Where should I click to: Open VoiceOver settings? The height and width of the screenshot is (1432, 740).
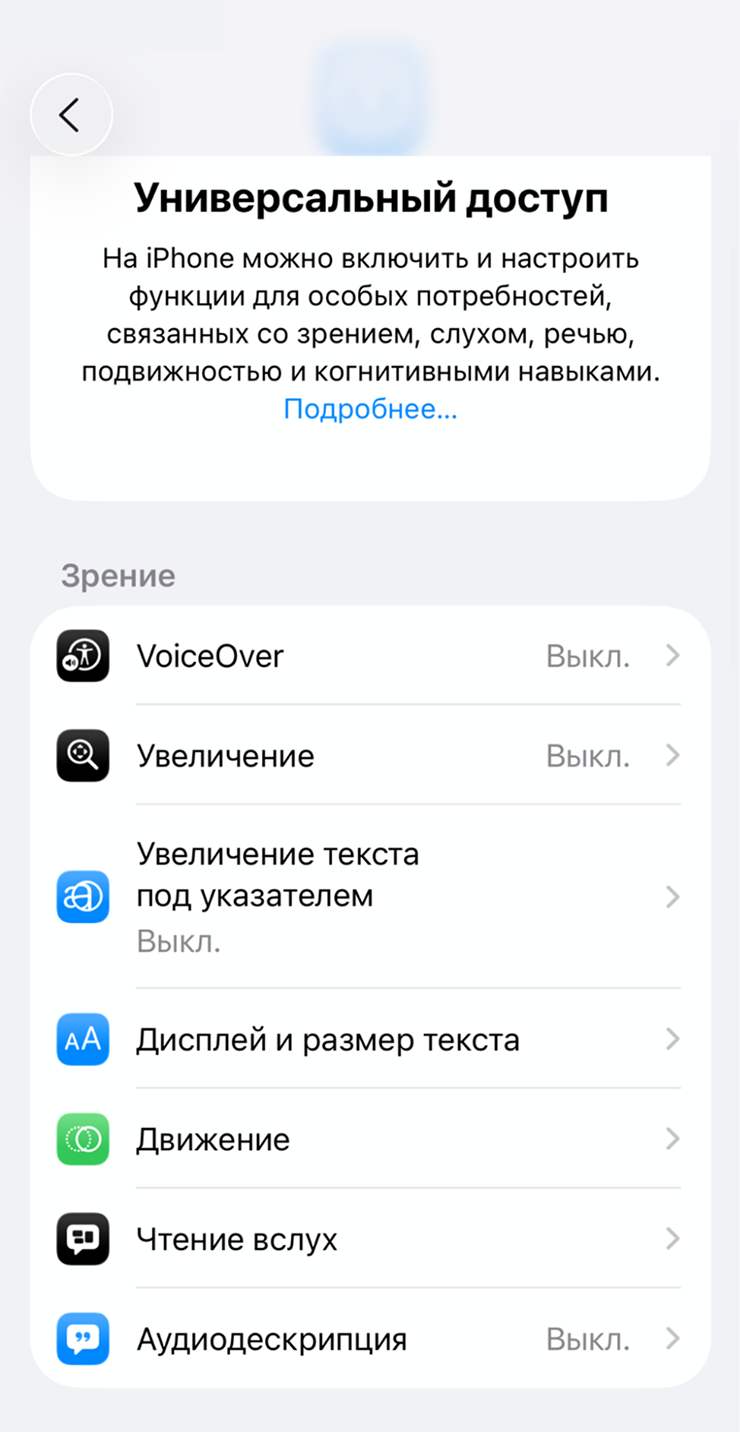(370, 656)
